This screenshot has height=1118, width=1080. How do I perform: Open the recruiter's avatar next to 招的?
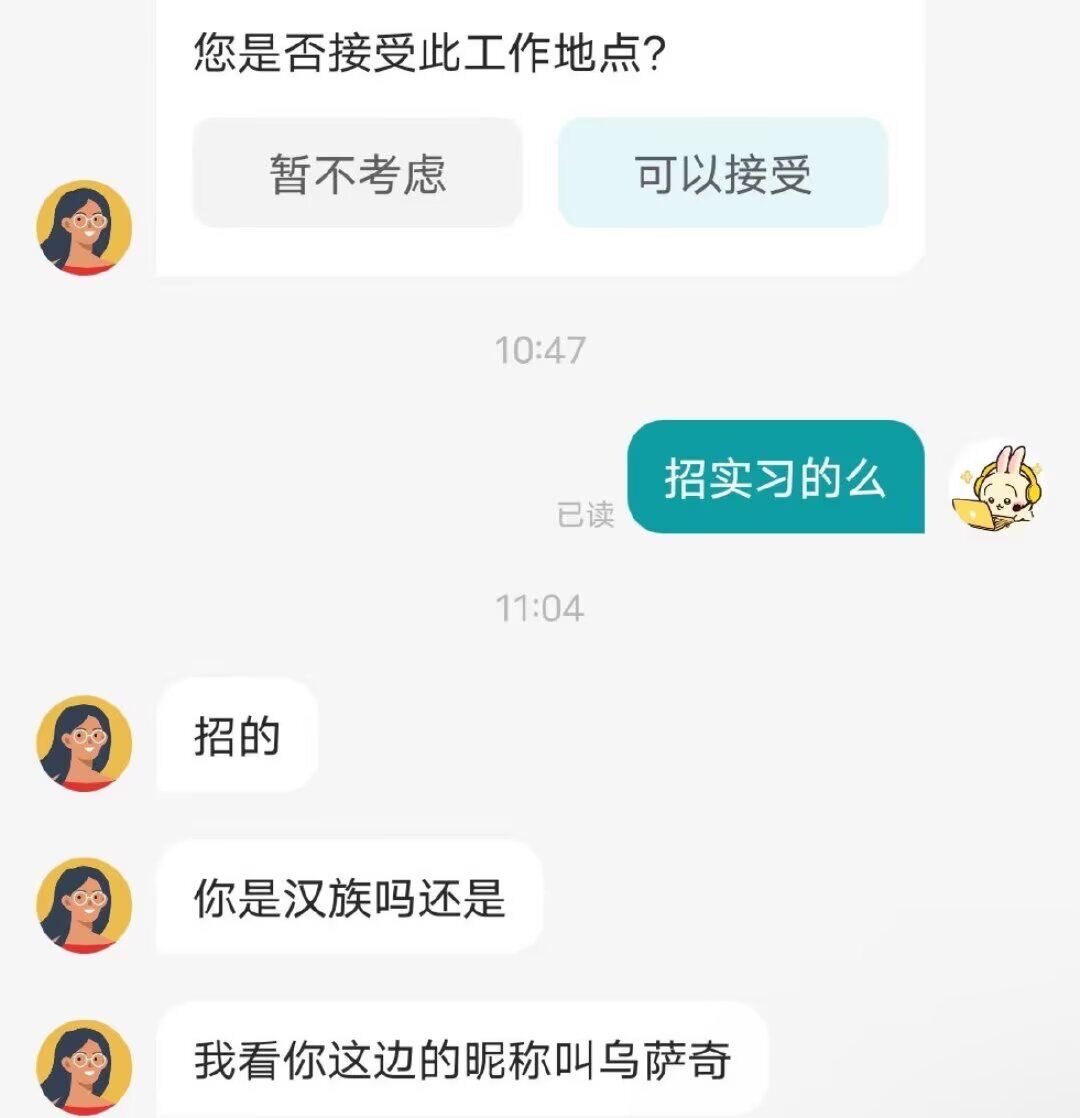tap(84, 740)
